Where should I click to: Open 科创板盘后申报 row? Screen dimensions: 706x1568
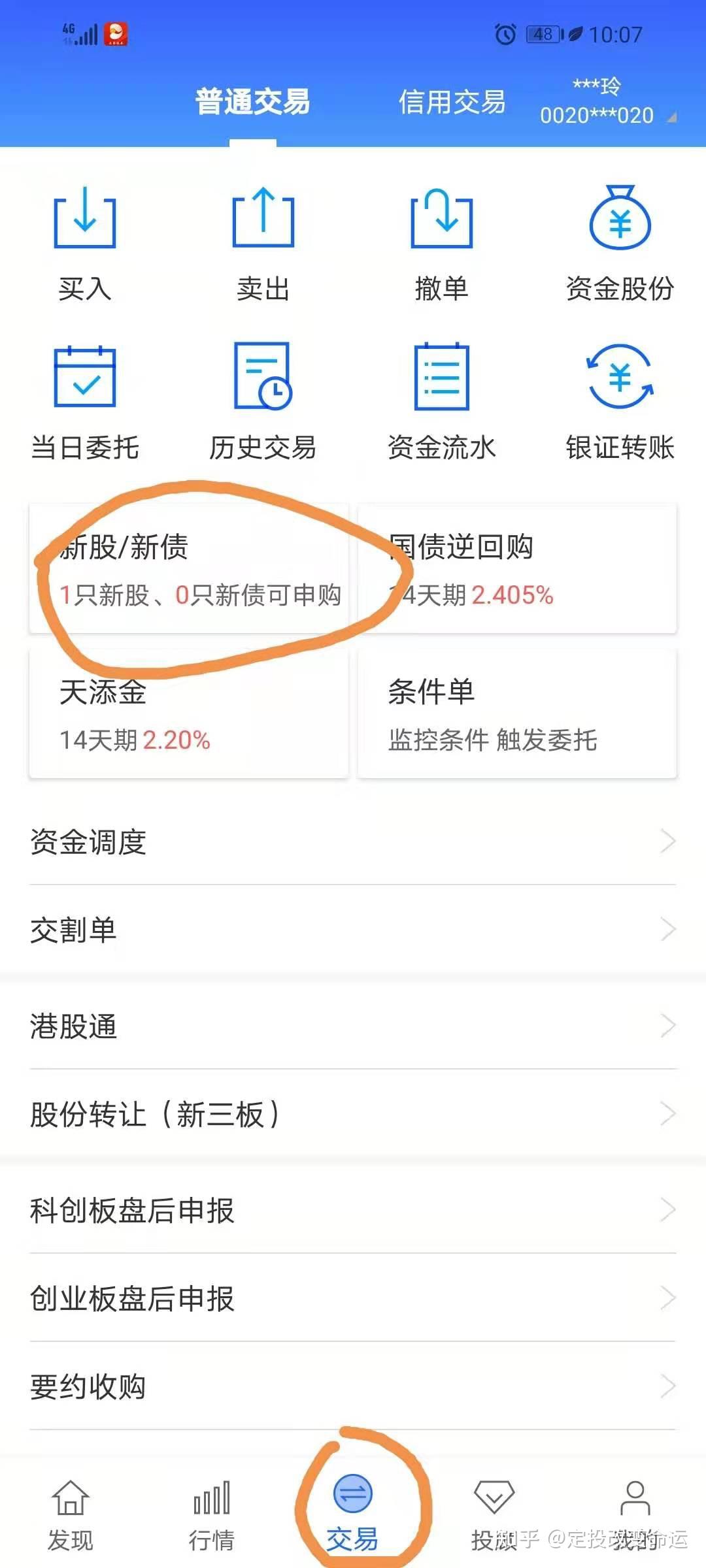(353, 1210)
